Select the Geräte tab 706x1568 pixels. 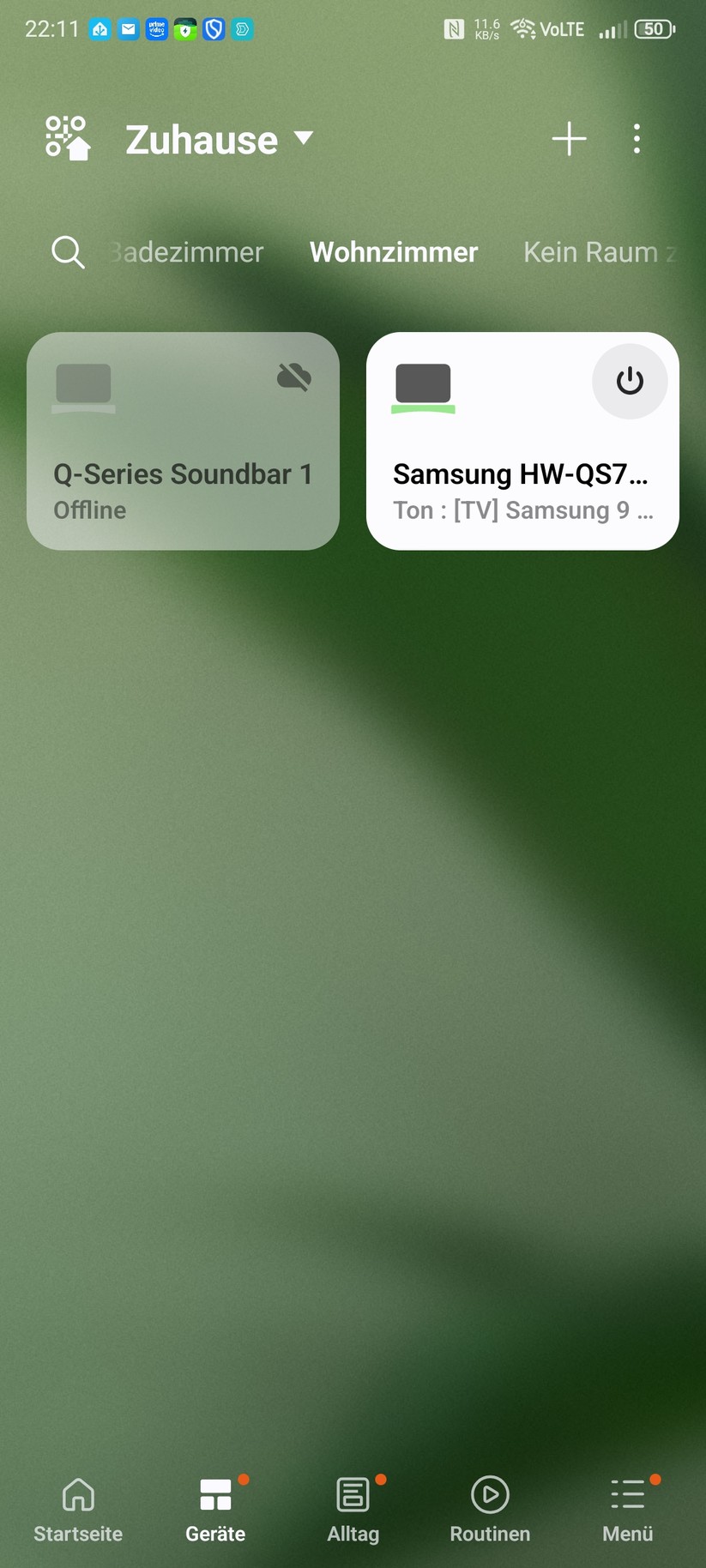(x=215, y=1510)
